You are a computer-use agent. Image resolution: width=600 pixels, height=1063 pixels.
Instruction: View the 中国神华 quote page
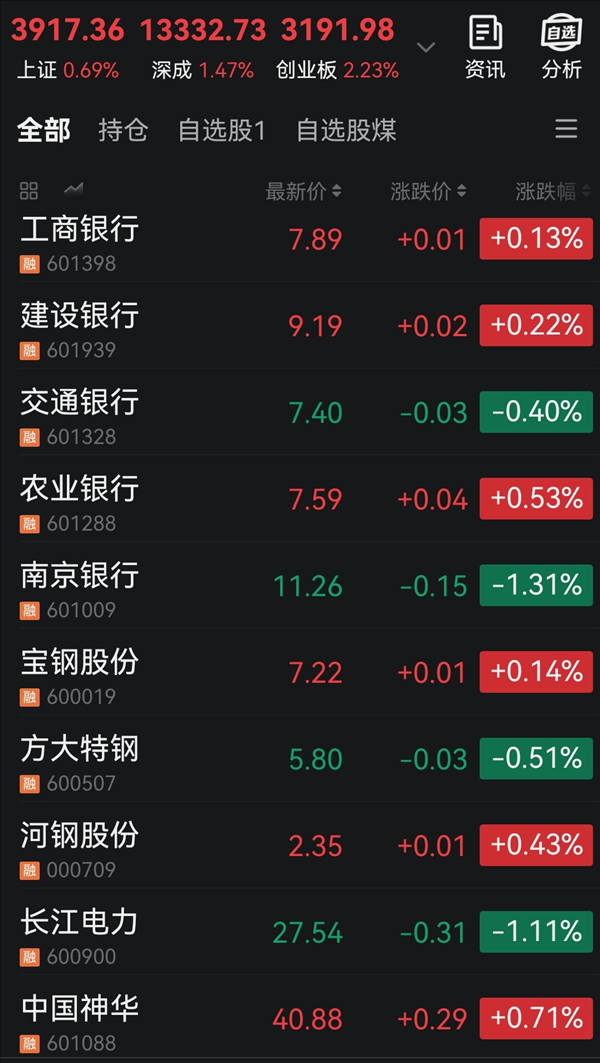[x=80, y=1018]
